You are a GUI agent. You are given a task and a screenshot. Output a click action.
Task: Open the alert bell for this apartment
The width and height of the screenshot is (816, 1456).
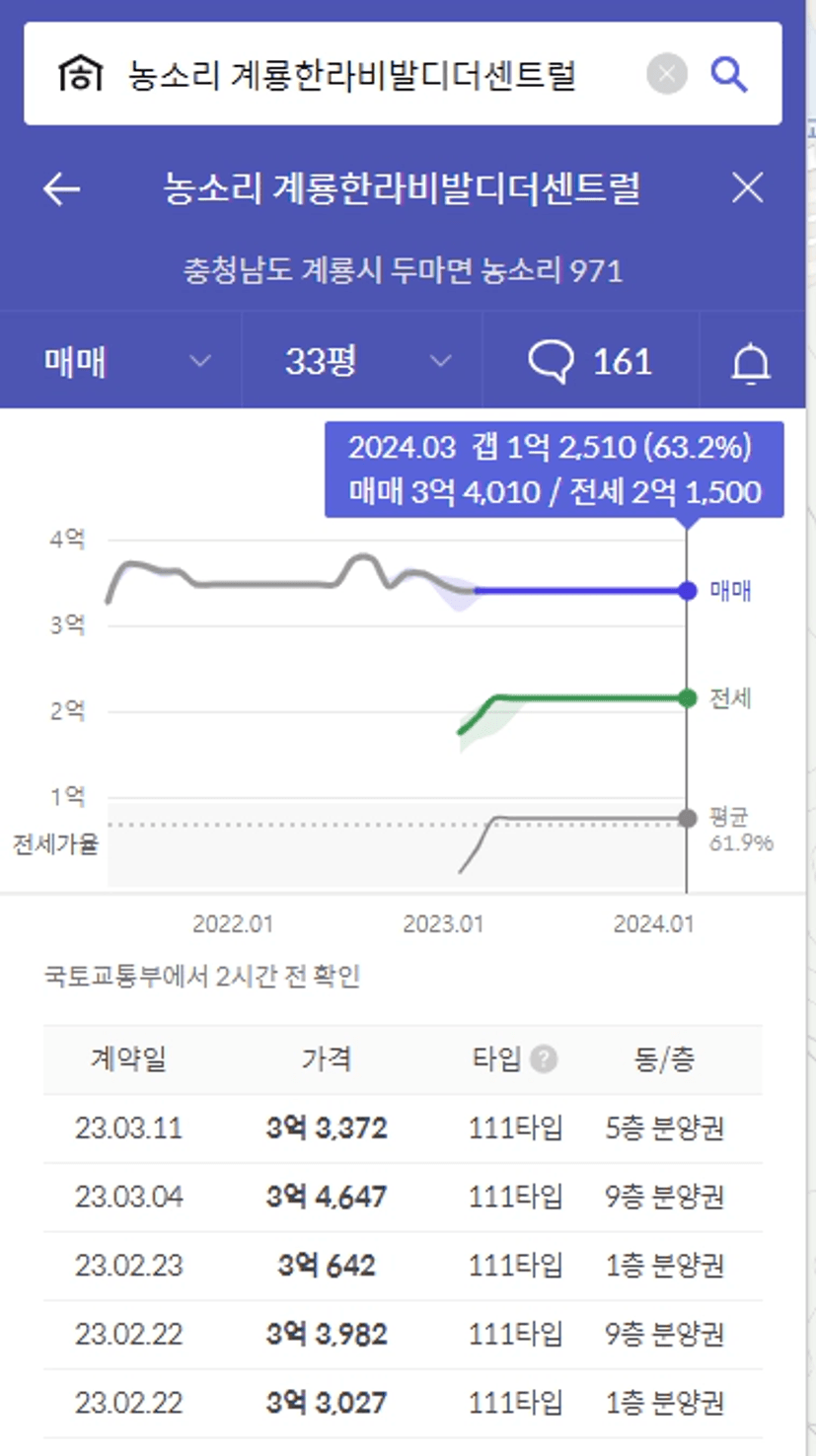pyautogui.click(x=751, y=363)
